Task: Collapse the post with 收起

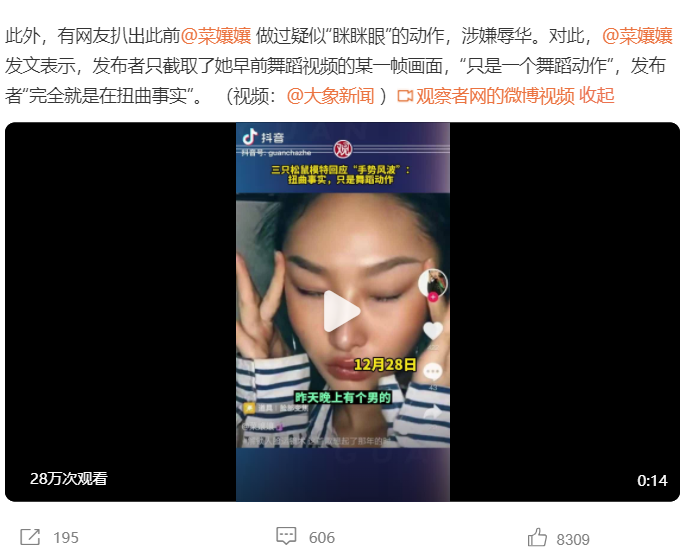Action: click(x=597, y=96)
